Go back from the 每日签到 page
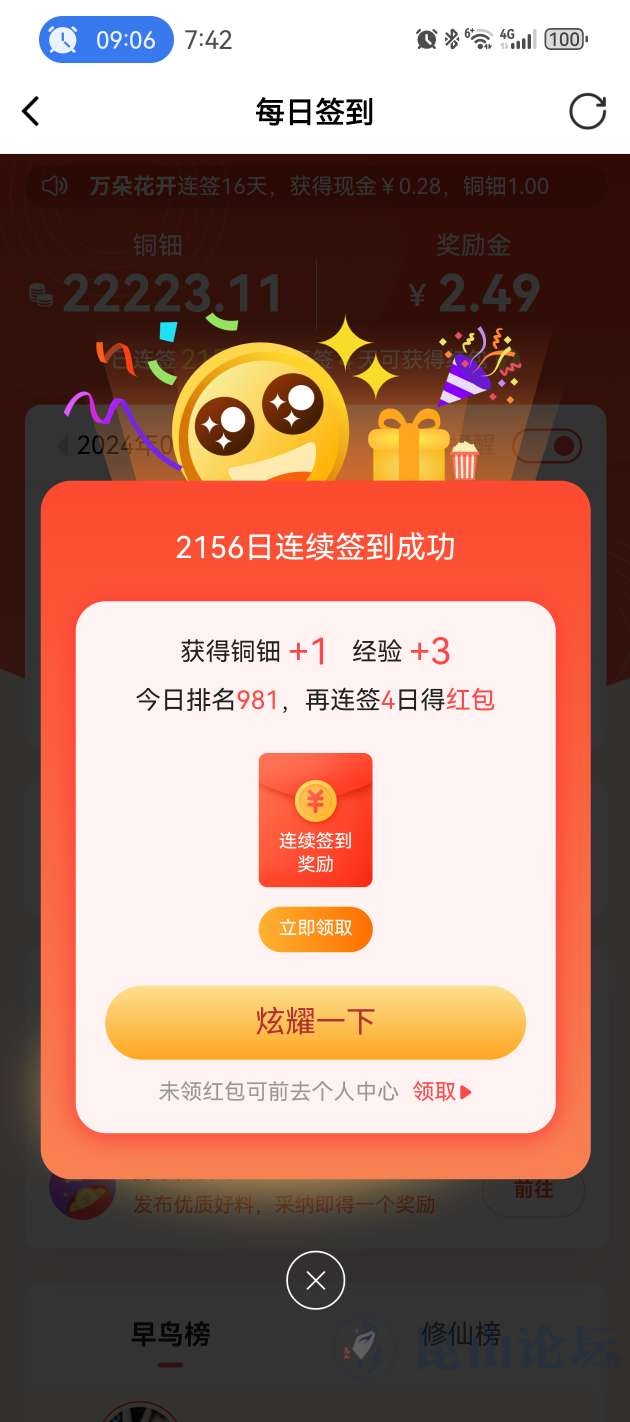The width and height of the screenshot is (630, 1422). pyautogui.click(x=32, y=111)
